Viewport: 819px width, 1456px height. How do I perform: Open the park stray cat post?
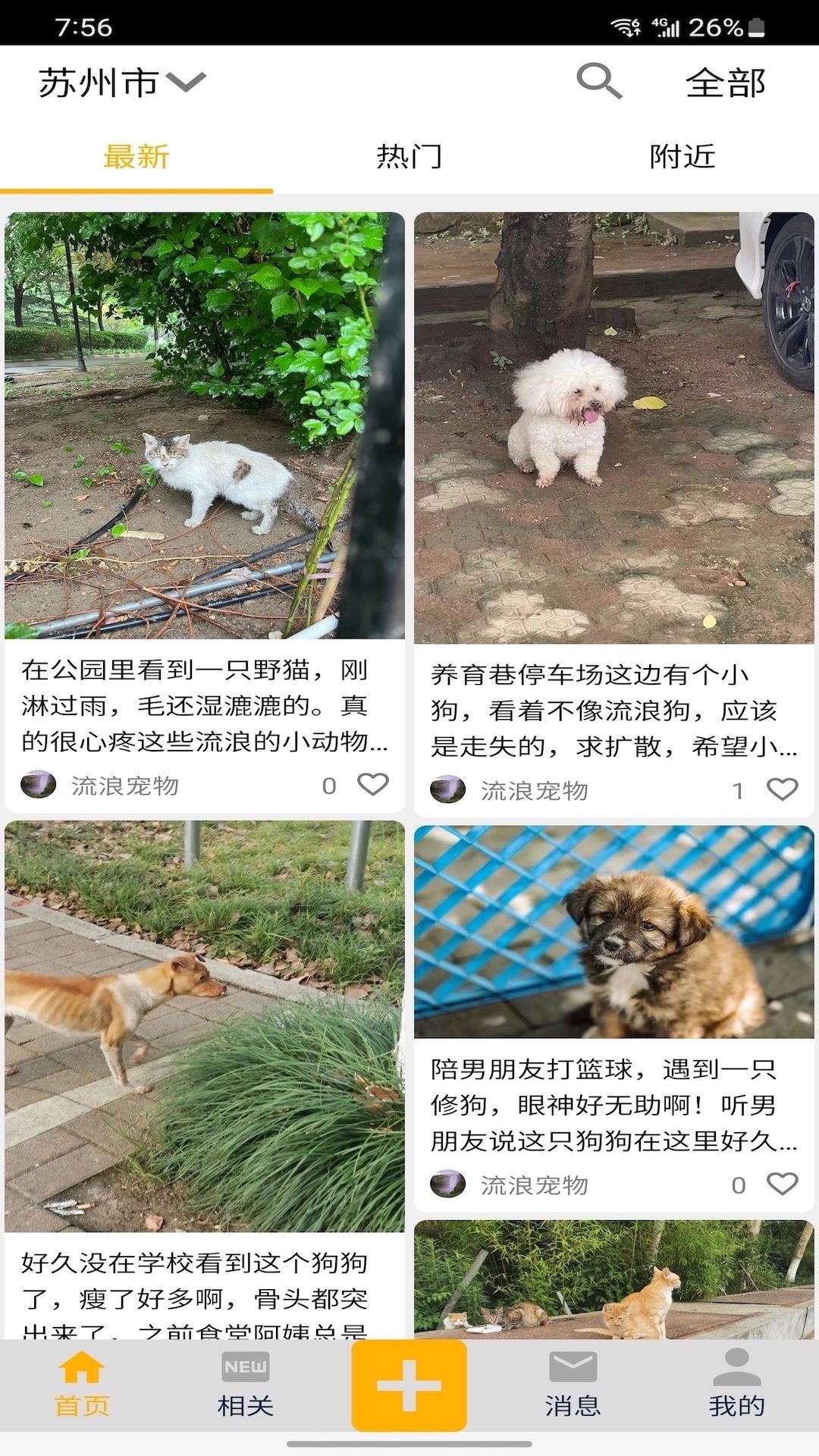(205, 455)
